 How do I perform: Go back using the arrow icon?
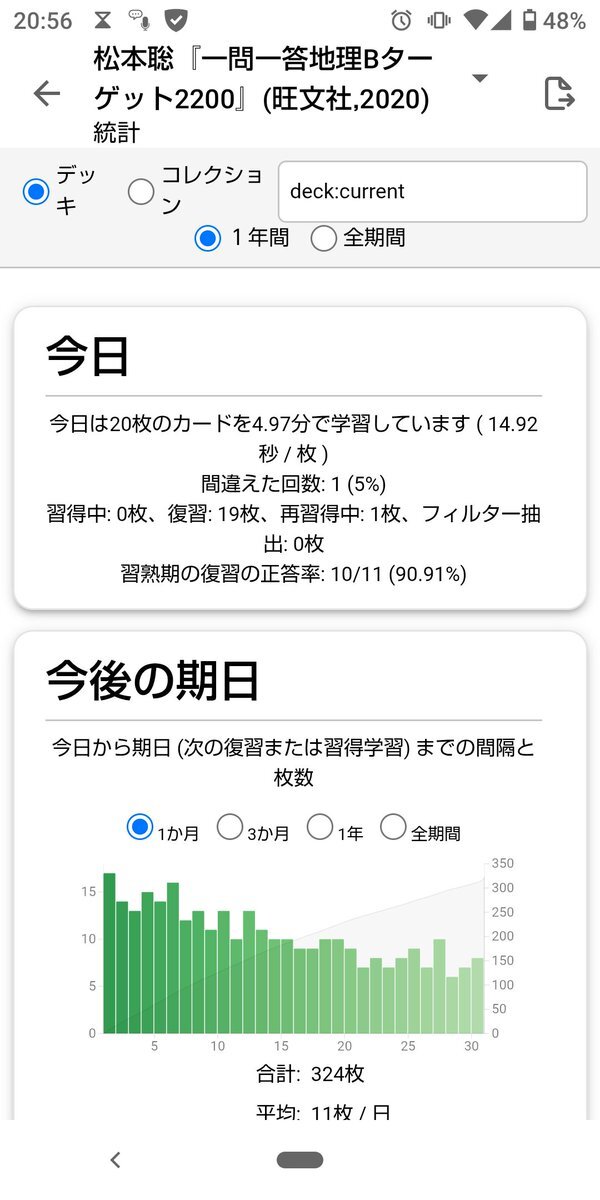tap(47, 94)
